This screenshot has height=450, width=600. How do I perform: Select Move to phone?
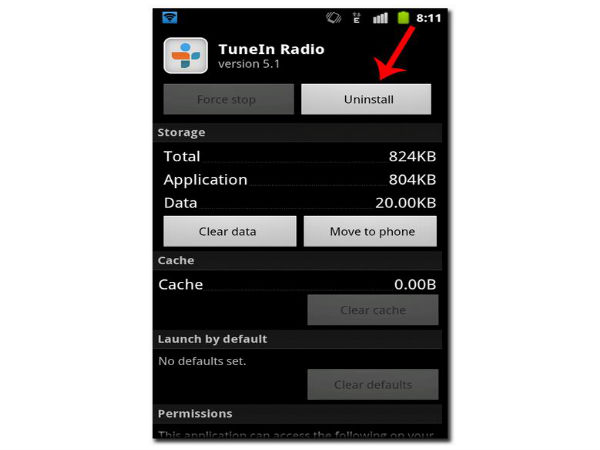click(x=372, y=231)
